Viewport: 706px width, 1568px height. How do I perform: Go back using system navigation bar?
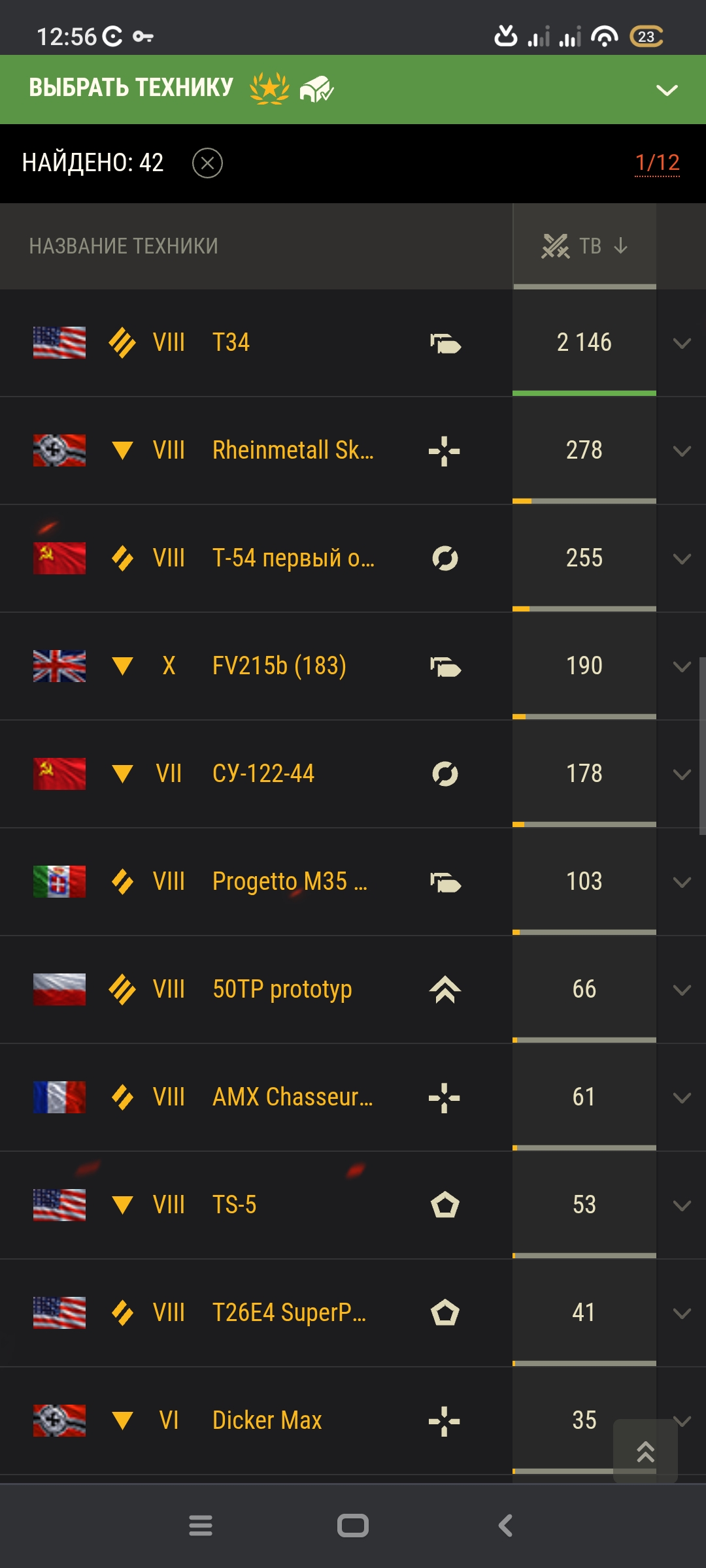pos(505,1526)
